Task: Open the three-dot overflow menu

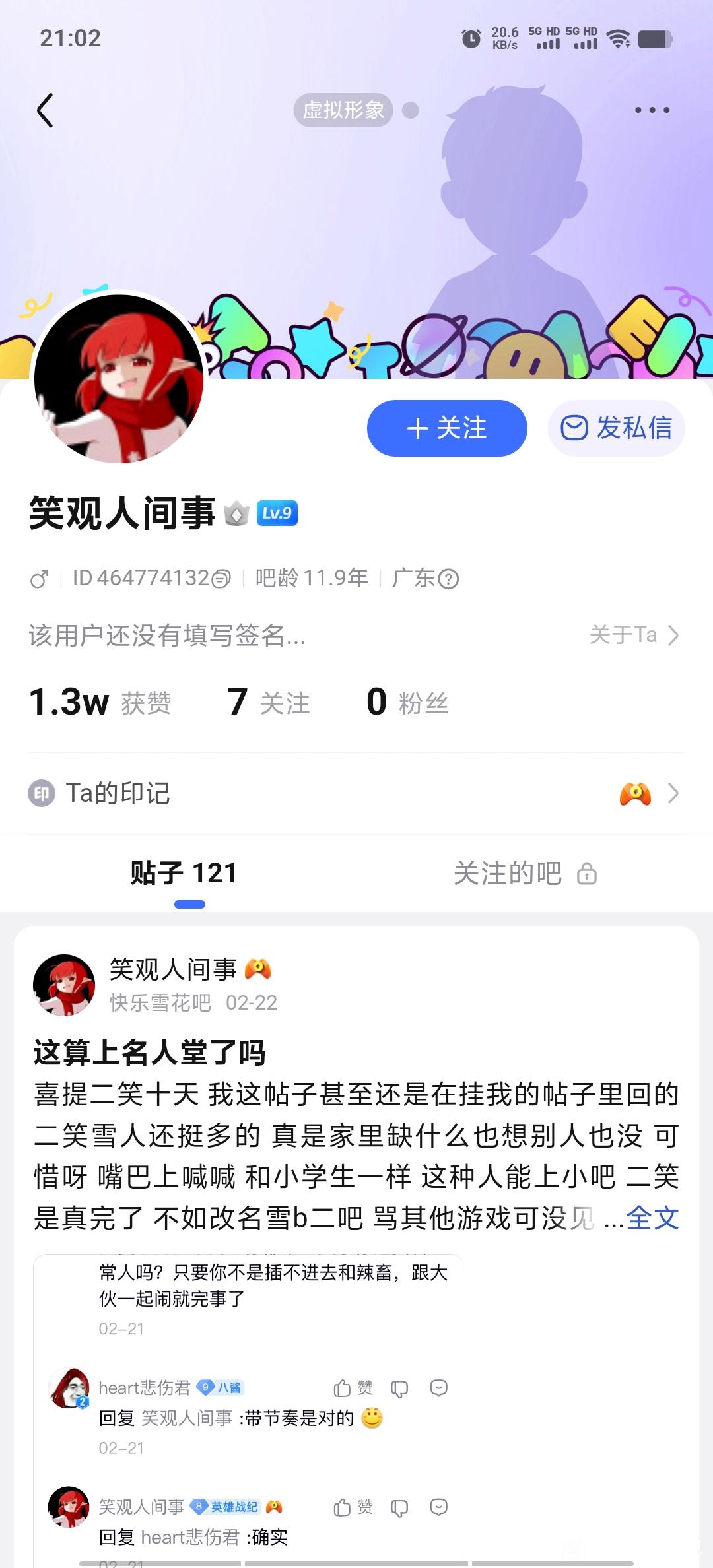Action: click(652, 110)
